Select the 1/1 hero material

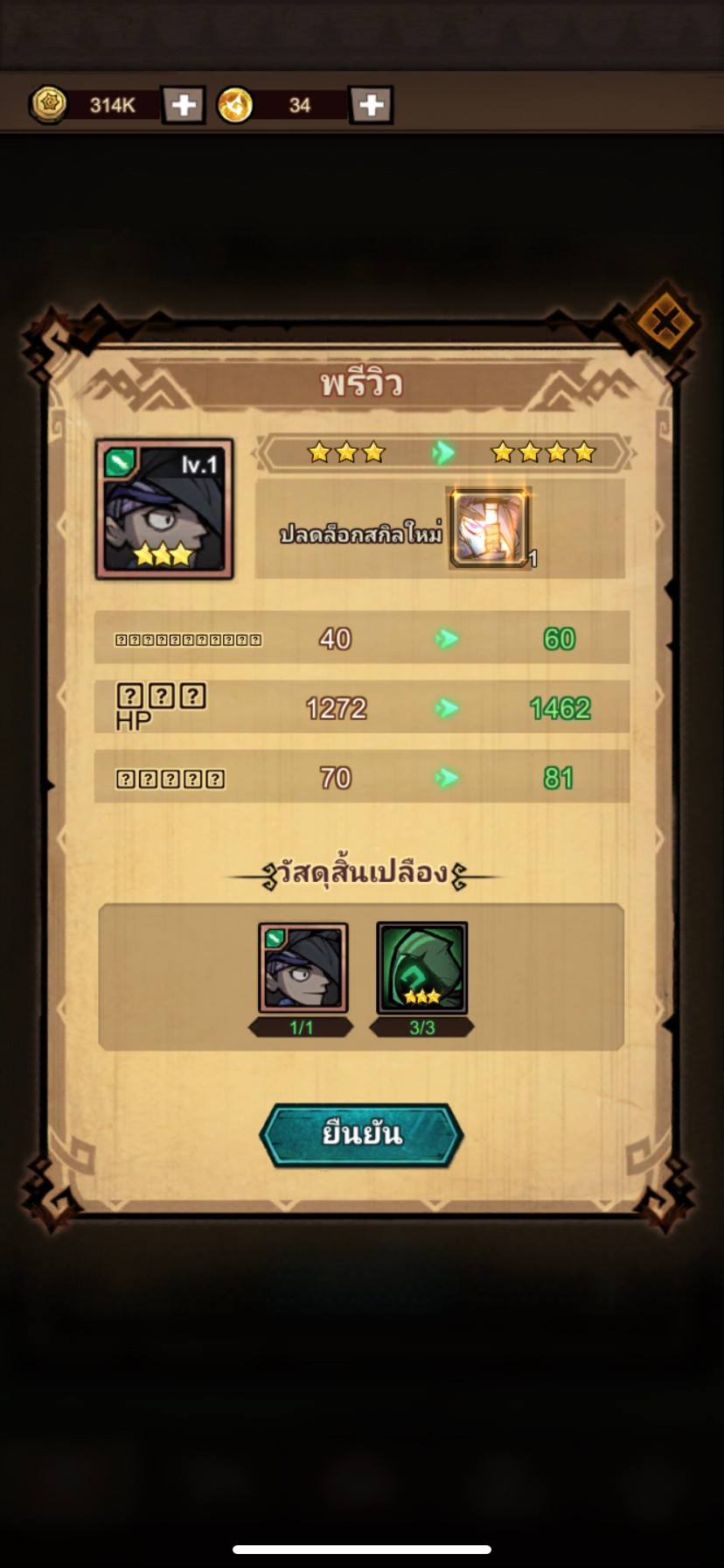[x=303, y=968]
